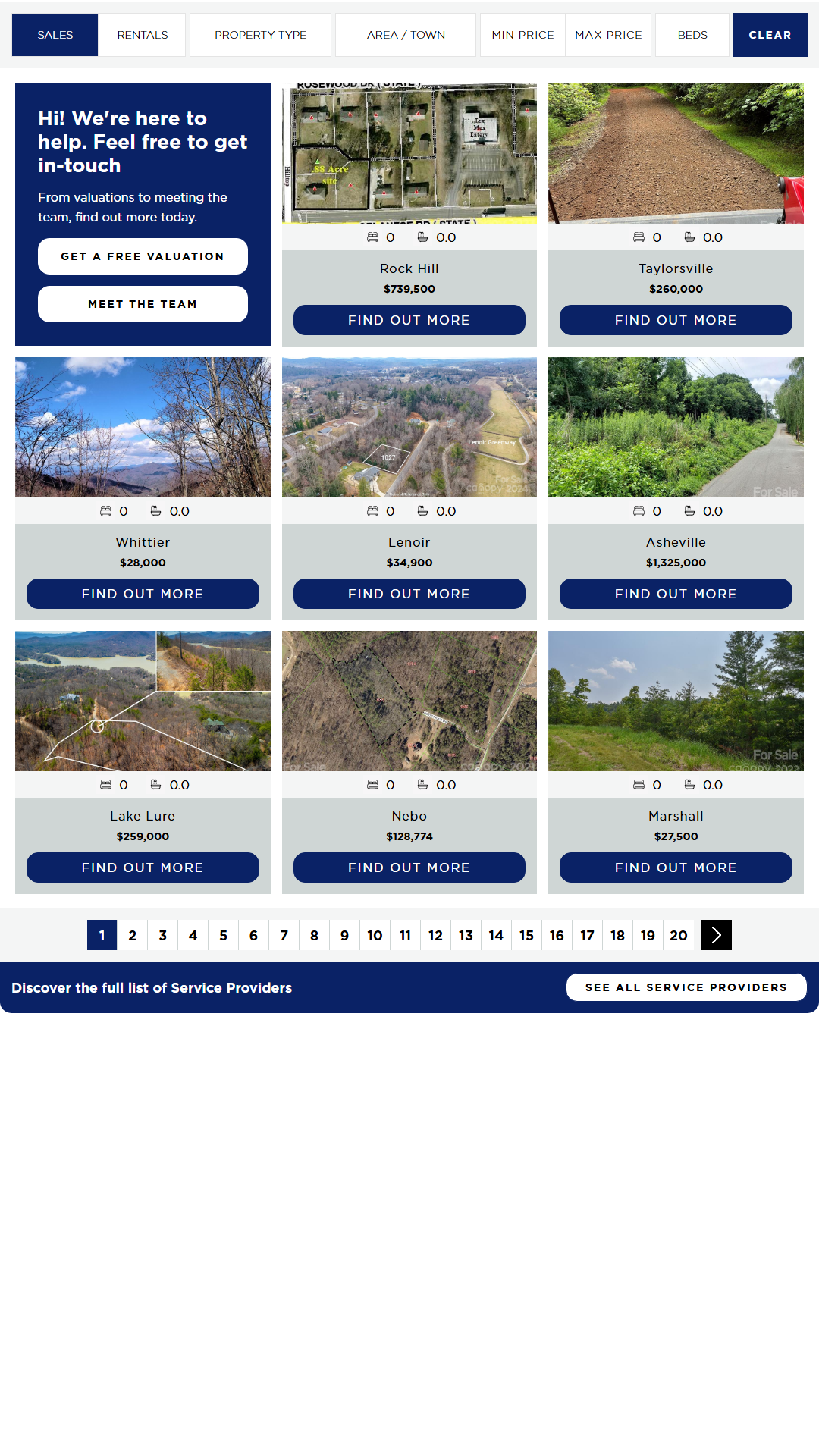
Task: Open the Max Price filter
Action: click(x=608, y=35)
